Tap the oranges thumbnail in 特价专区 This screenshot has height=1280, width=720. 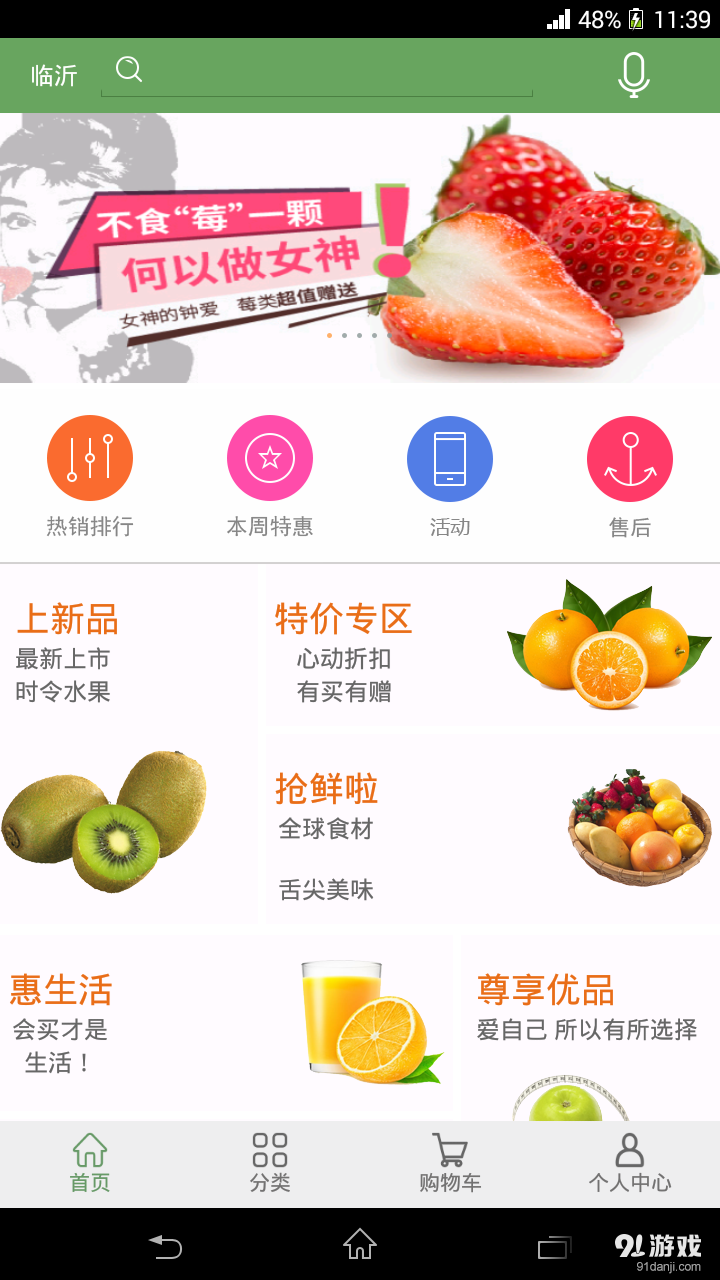(600, 648)
